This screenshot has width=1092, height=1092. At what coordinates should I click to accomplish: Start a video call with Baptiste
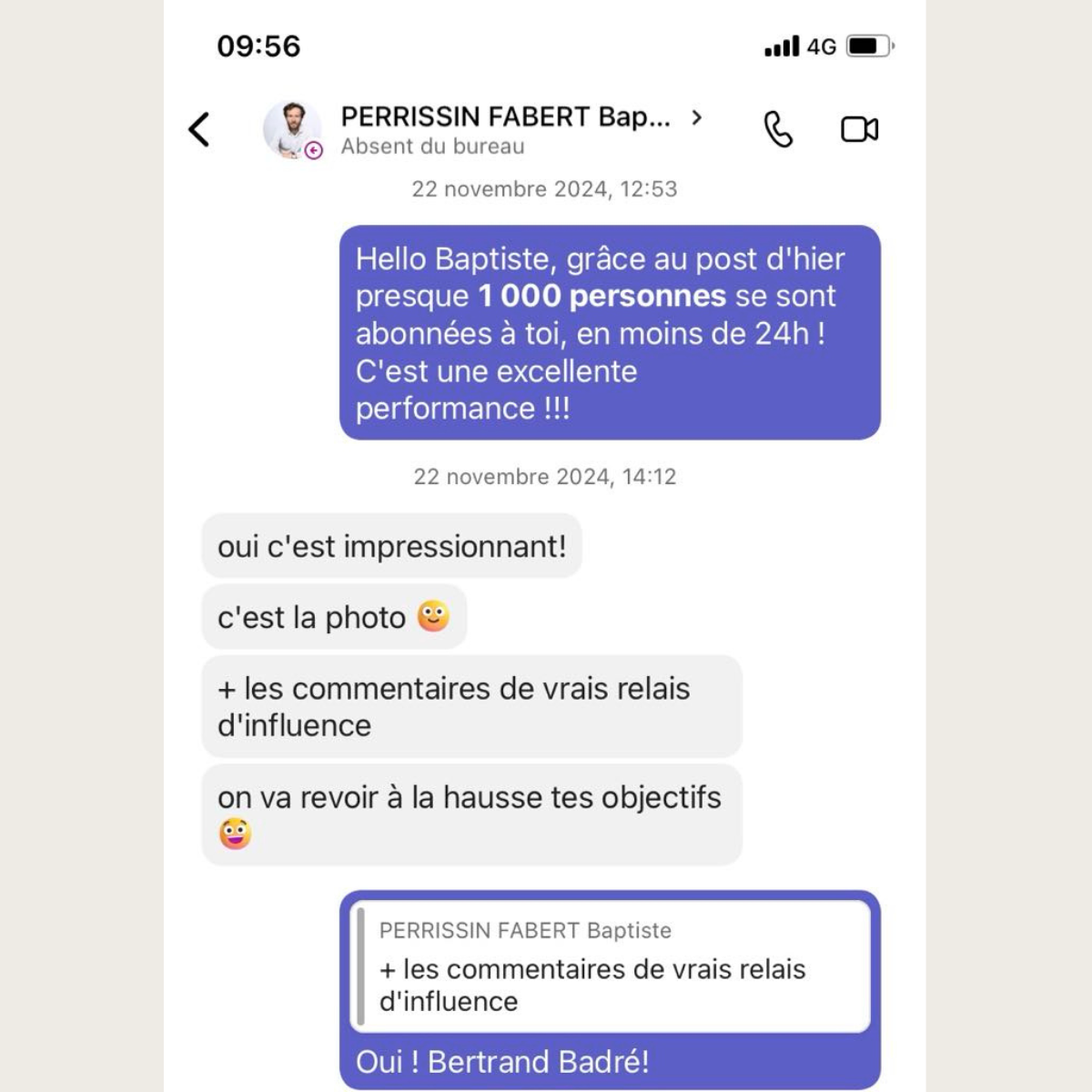click(x=859, y=129)
